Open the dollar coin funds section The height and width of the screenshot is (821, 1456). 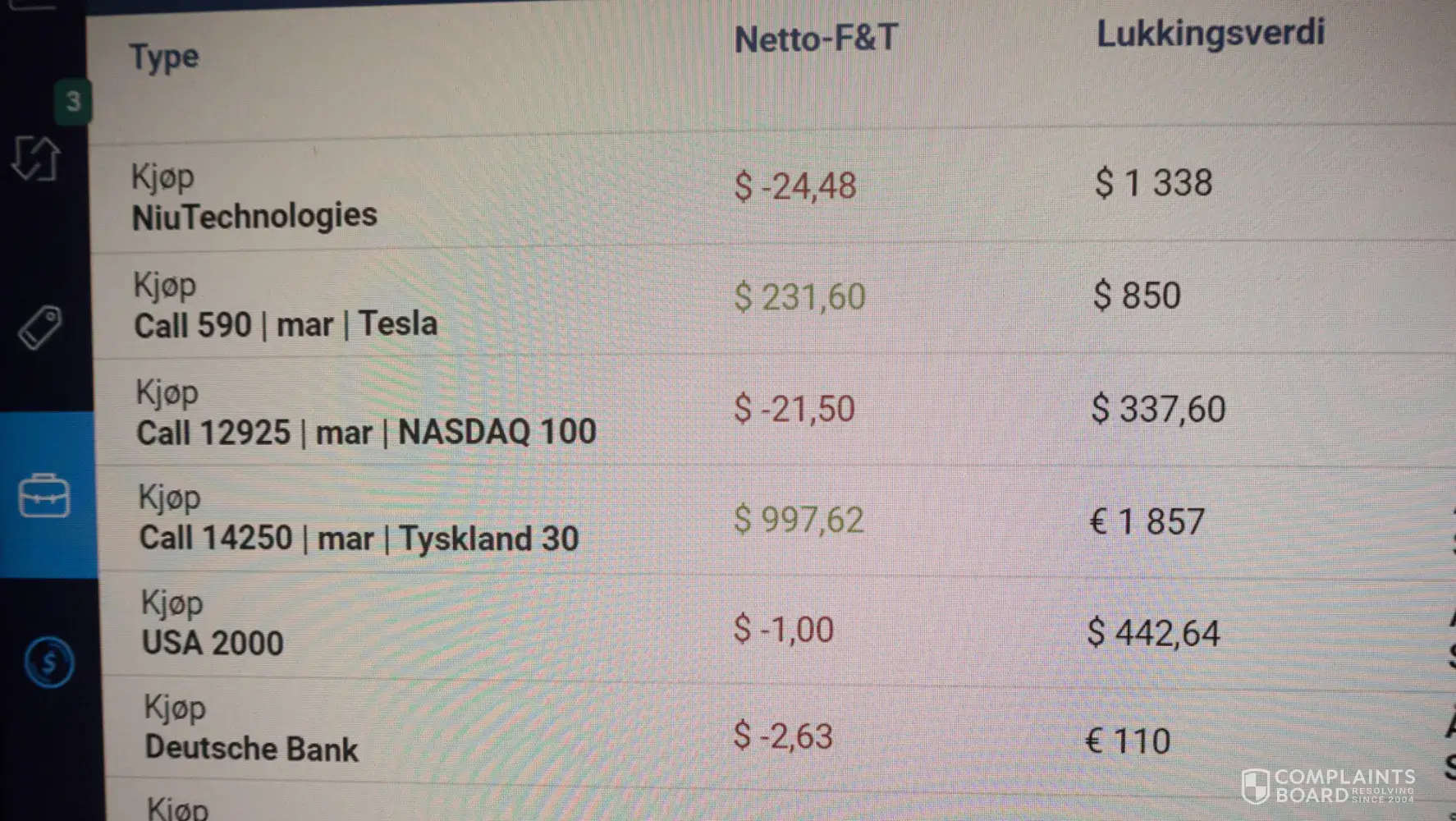coord(49,662)
